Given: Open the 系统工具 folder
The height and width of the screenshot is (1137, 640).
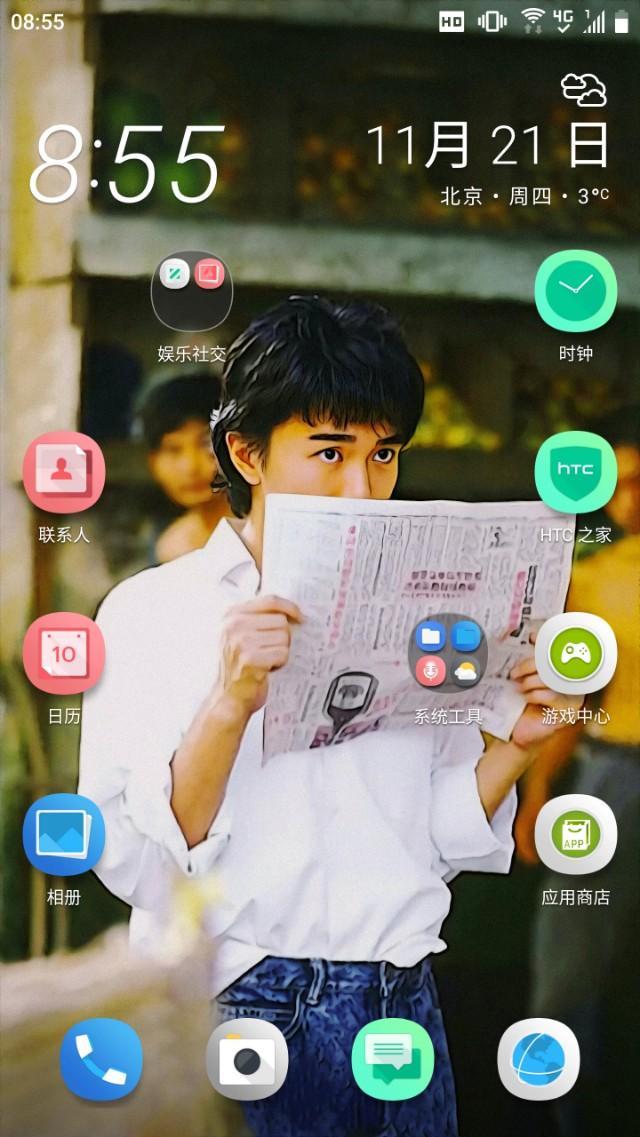Looking at the screenshot, I should 448,653.
